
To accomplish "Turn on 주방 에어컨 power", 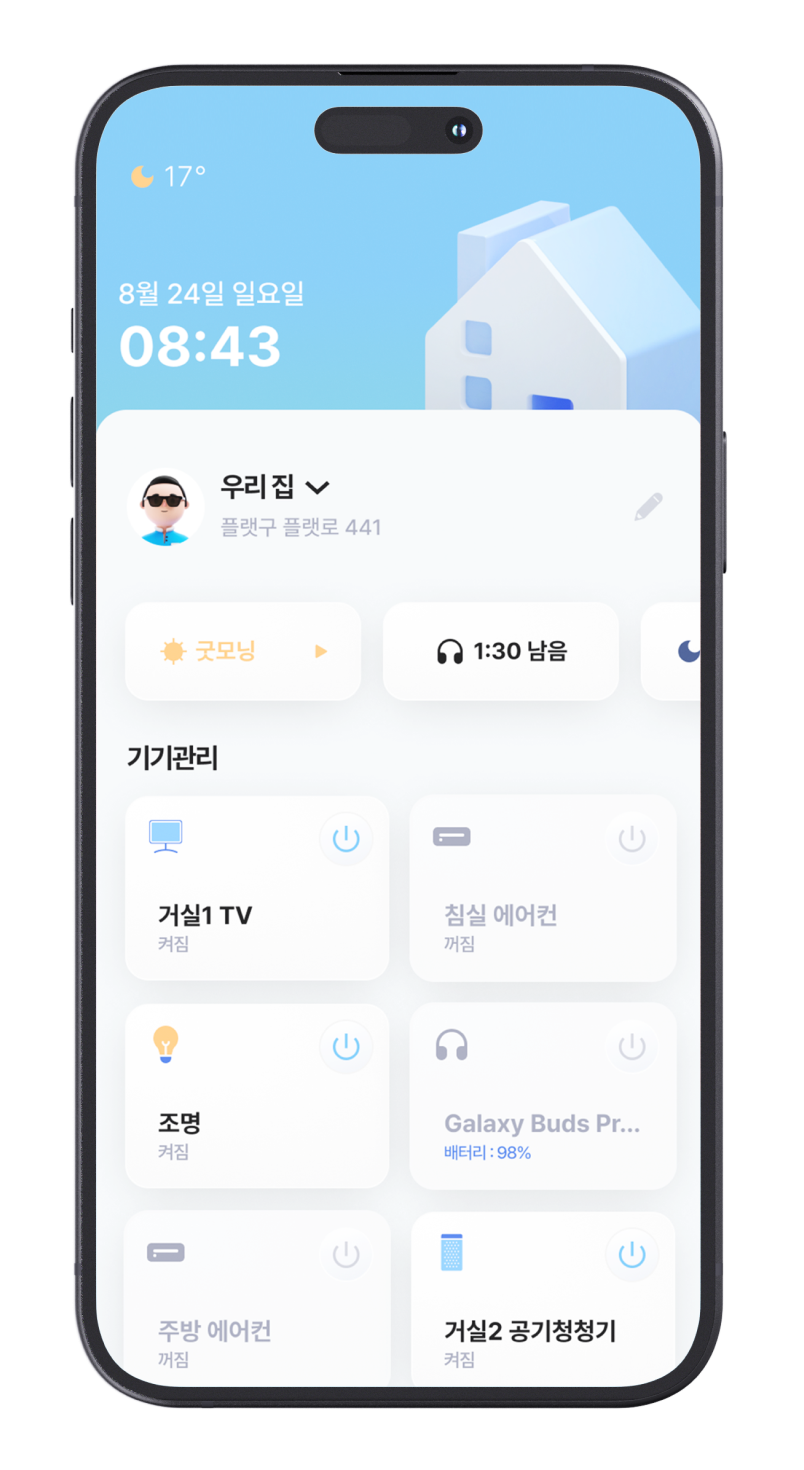I will (346, 1255).
